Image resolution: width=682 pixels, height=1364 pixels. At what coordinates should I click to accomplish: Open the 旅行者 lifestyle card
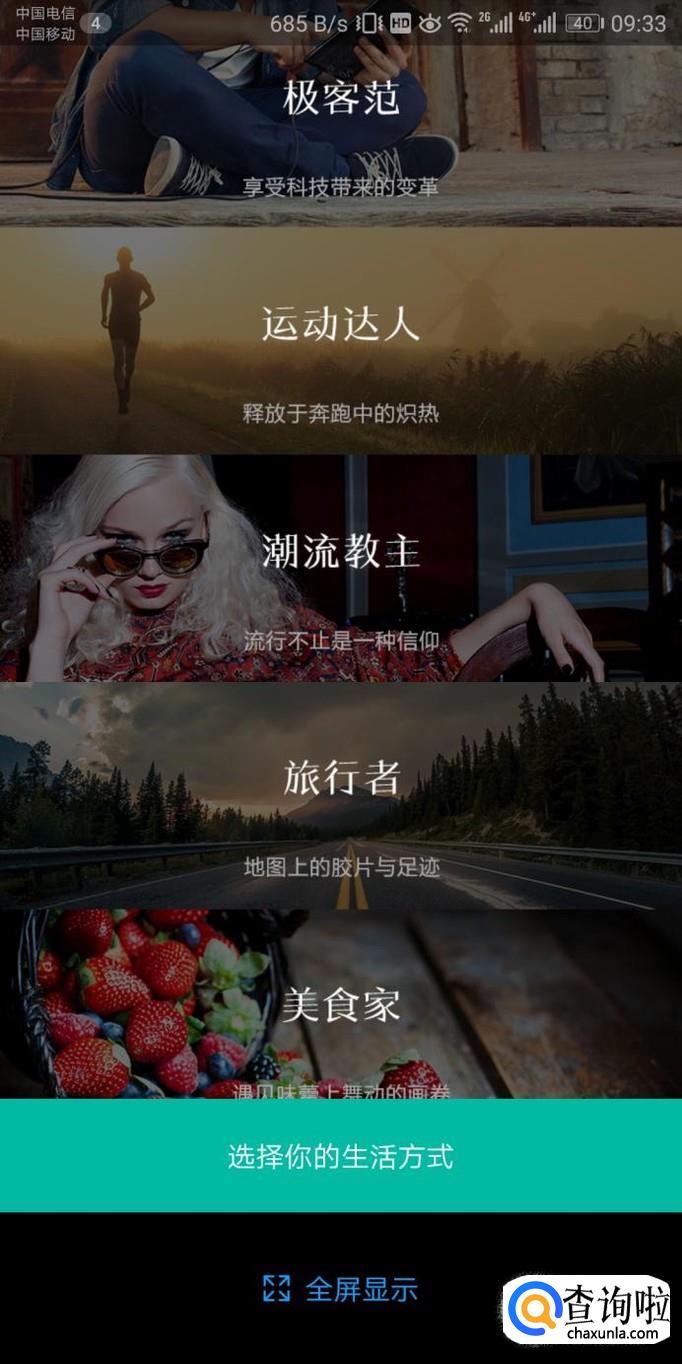point(340,795)
